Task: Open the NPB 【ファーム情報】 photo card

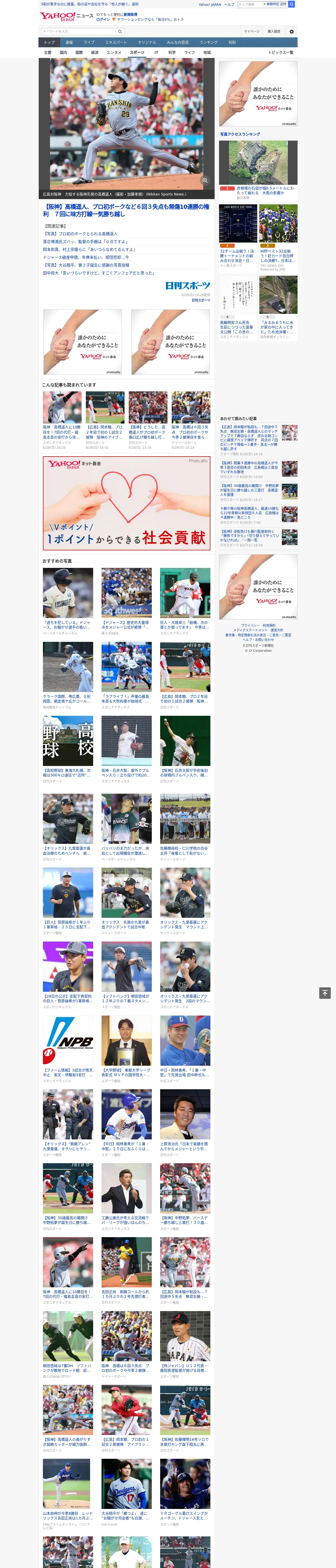Action: tap(68, 1050)
